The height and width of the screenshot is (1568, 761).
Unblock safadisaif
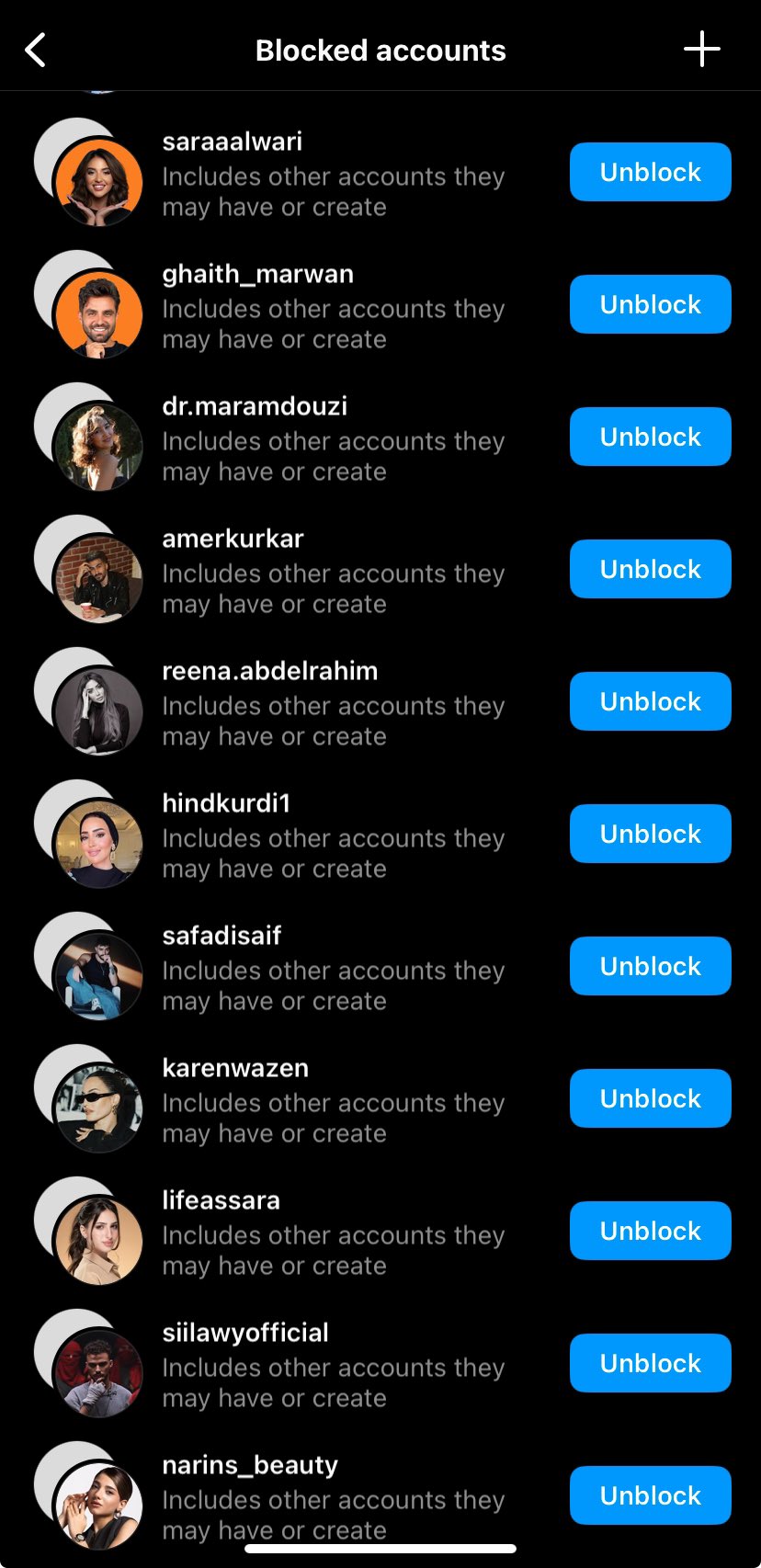(x=650, y=966)
